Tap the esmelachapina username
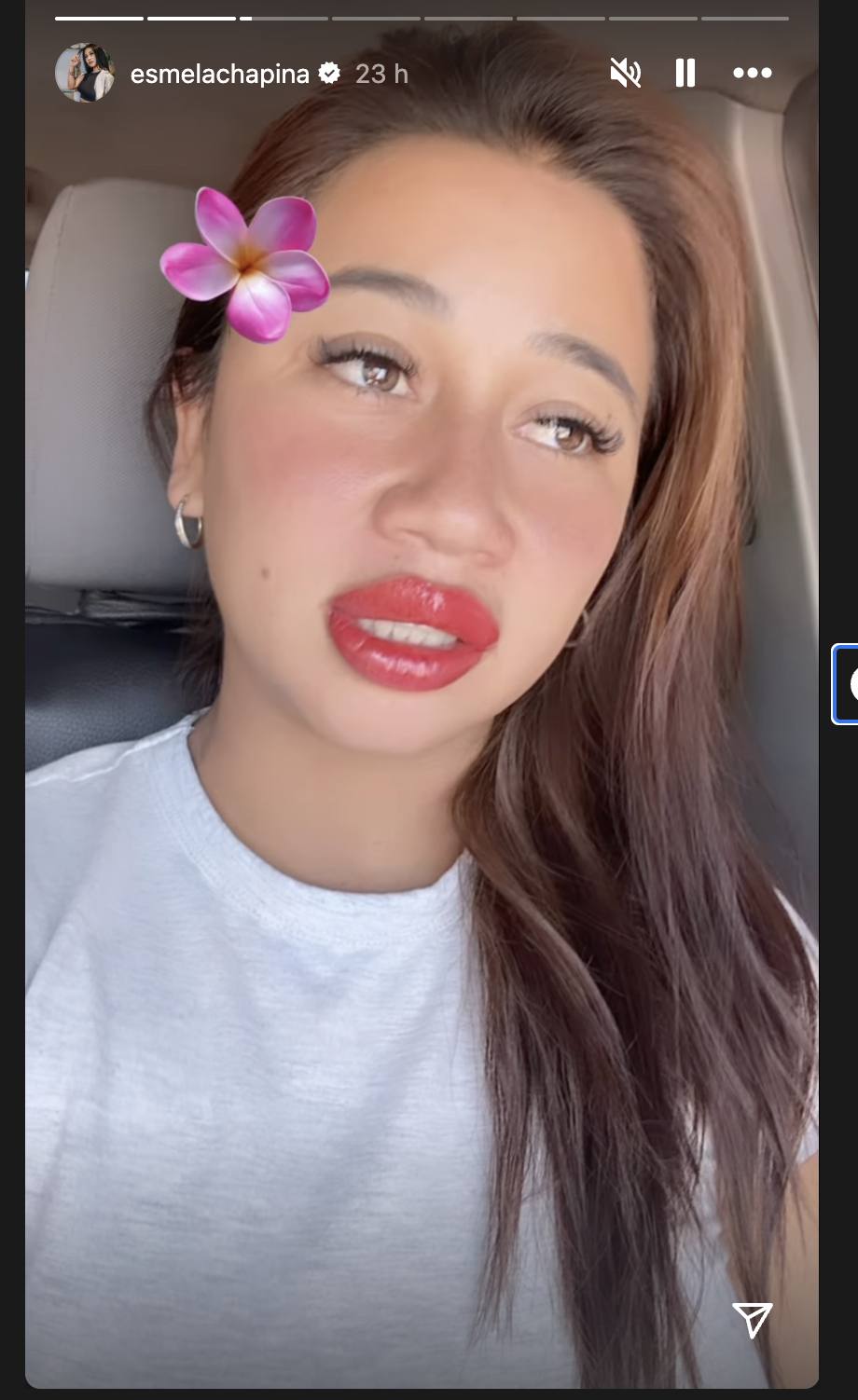858x1400 pixels. tap(219, 74)
